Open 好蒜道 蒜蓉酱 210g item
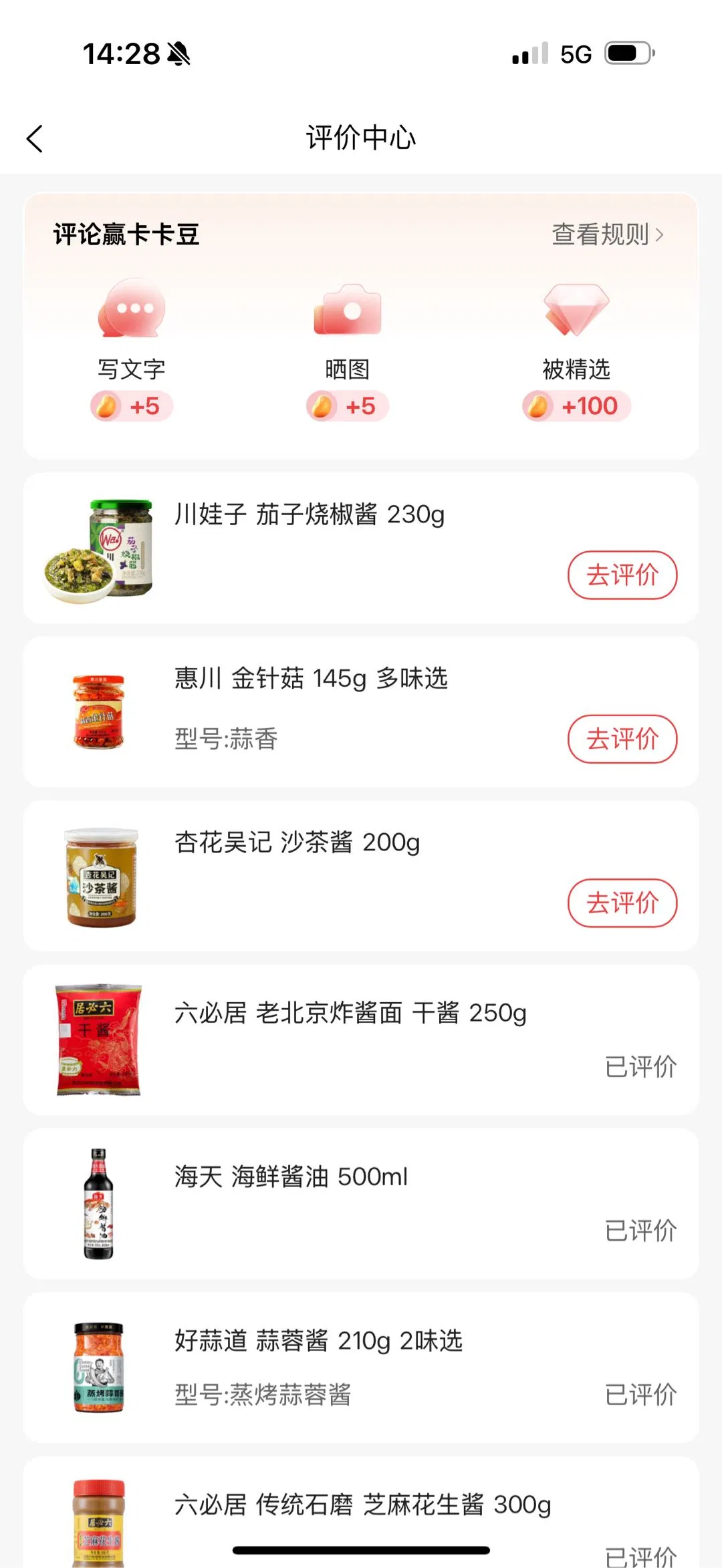Image resolution: width=722 pixels, height=1568 pixels. [318, 1341]
